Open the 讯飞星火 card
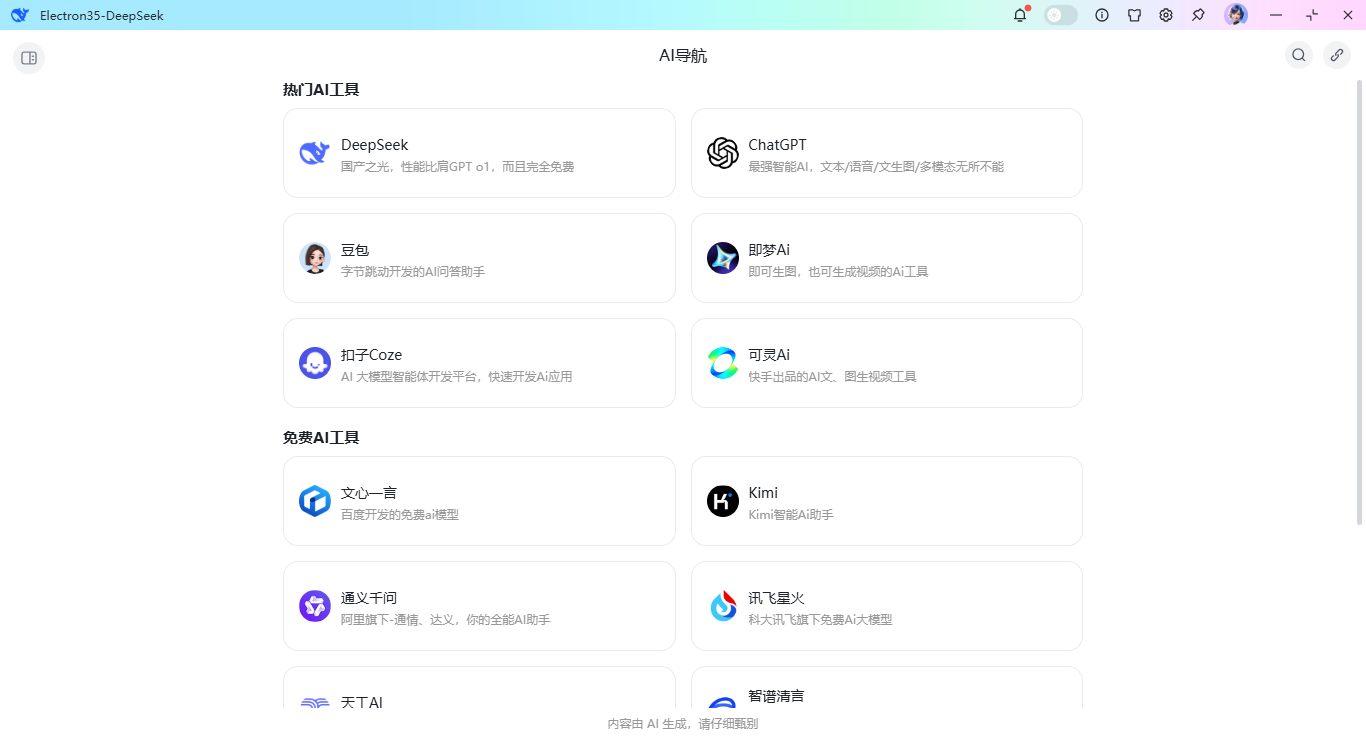This screenshot has height=738, width=1366. coord(886,606)
